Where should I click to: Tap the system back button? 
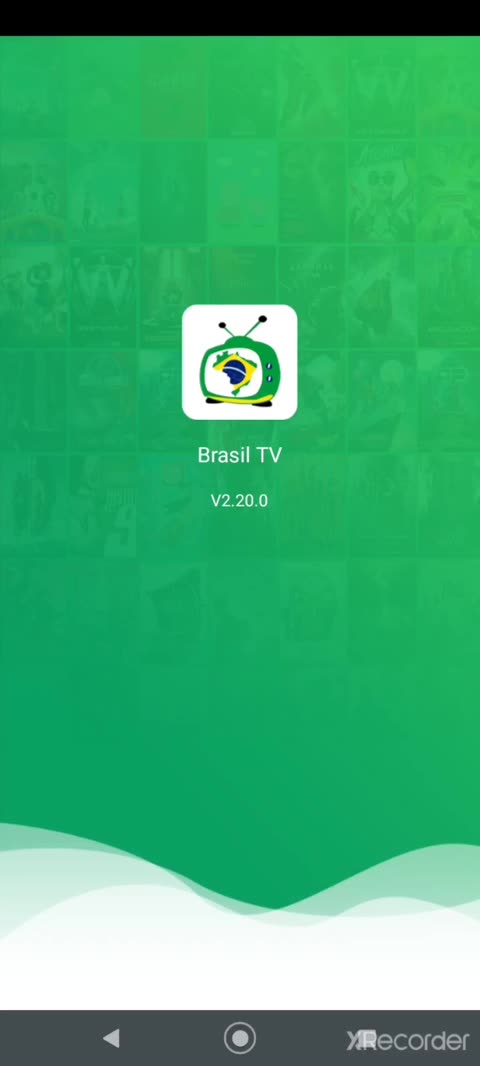click(112, 1038)
